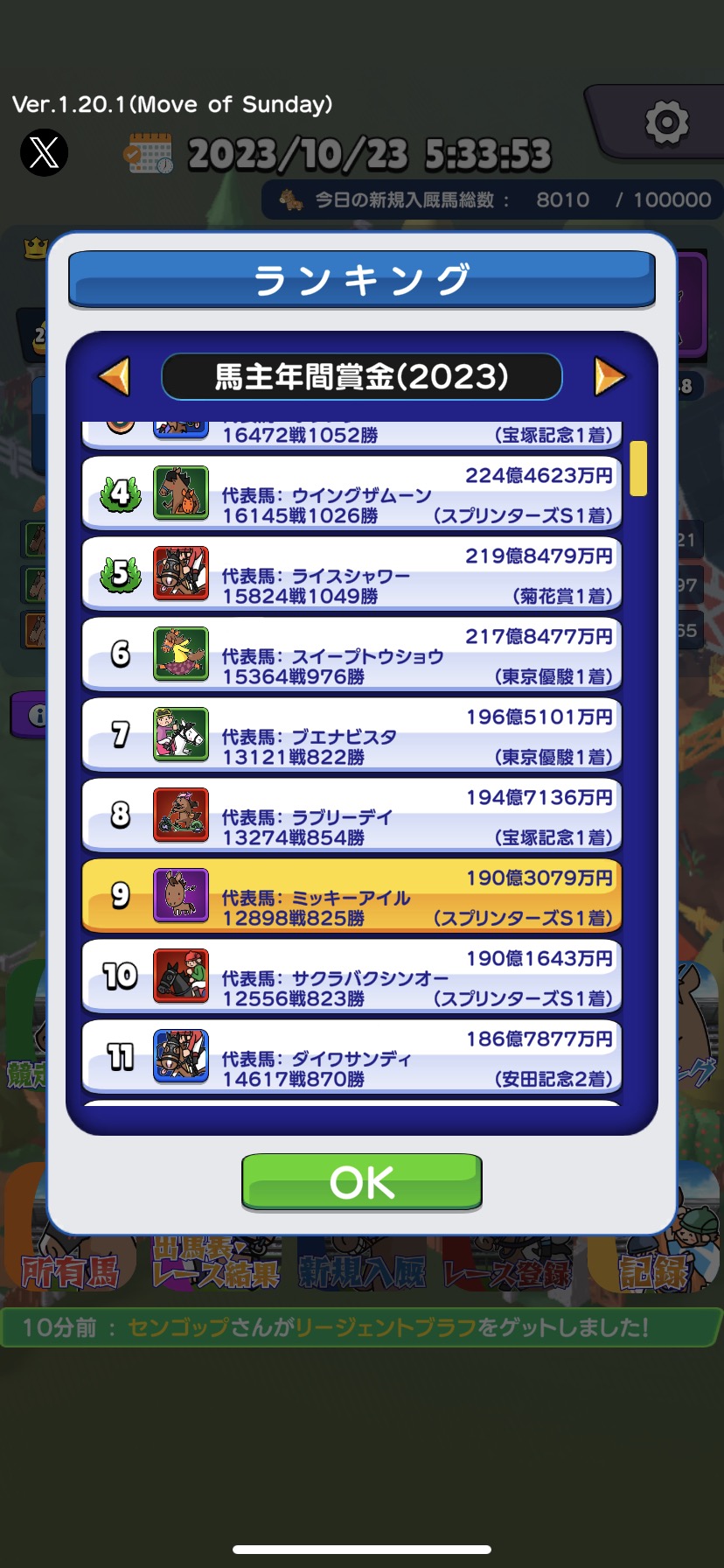Open rank 4 owner with ウイングザムーン
The height and width of the screenshot is (1568, 724).
pos(352,494)
